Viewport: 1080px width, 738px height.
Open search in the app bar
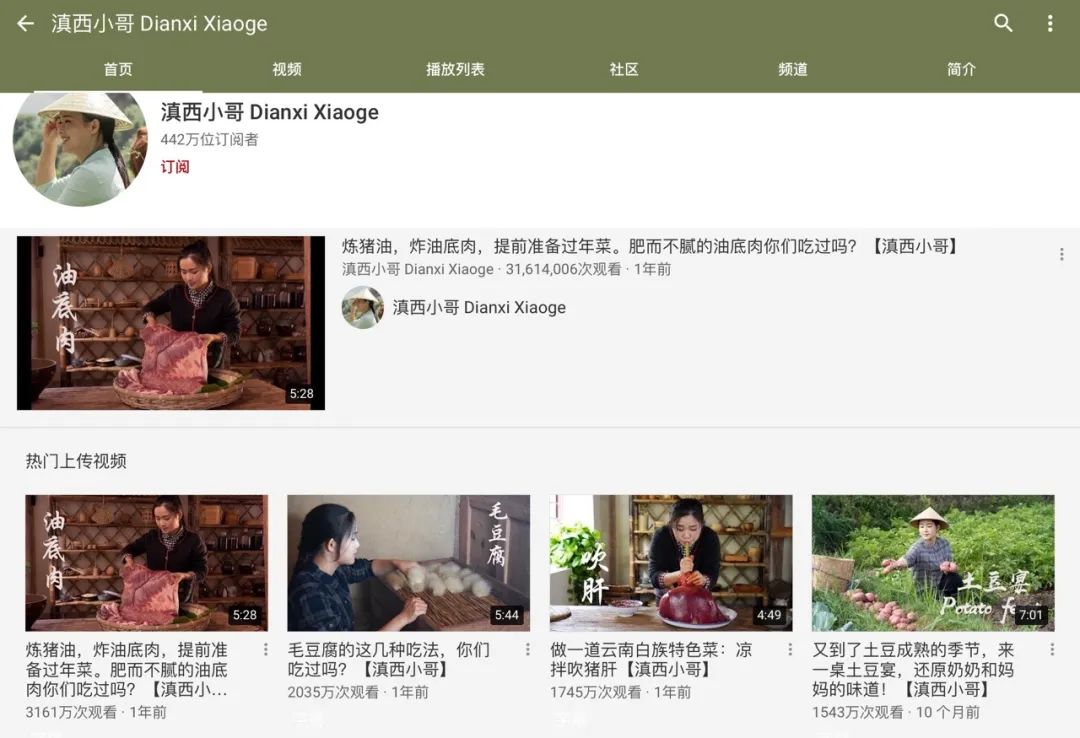1003,23
